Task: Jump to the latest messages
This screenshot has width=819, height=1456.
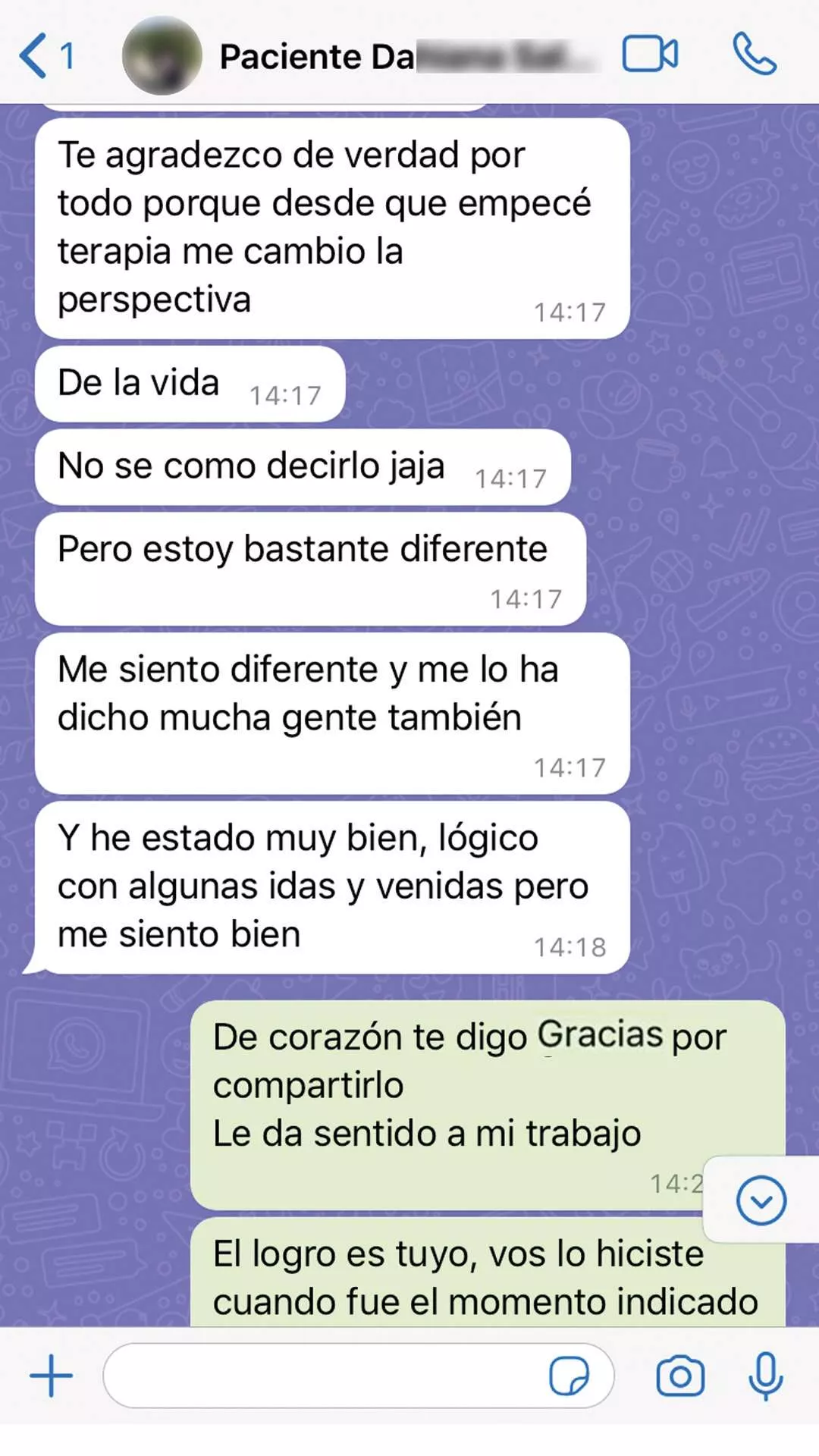Action: 761,1200
